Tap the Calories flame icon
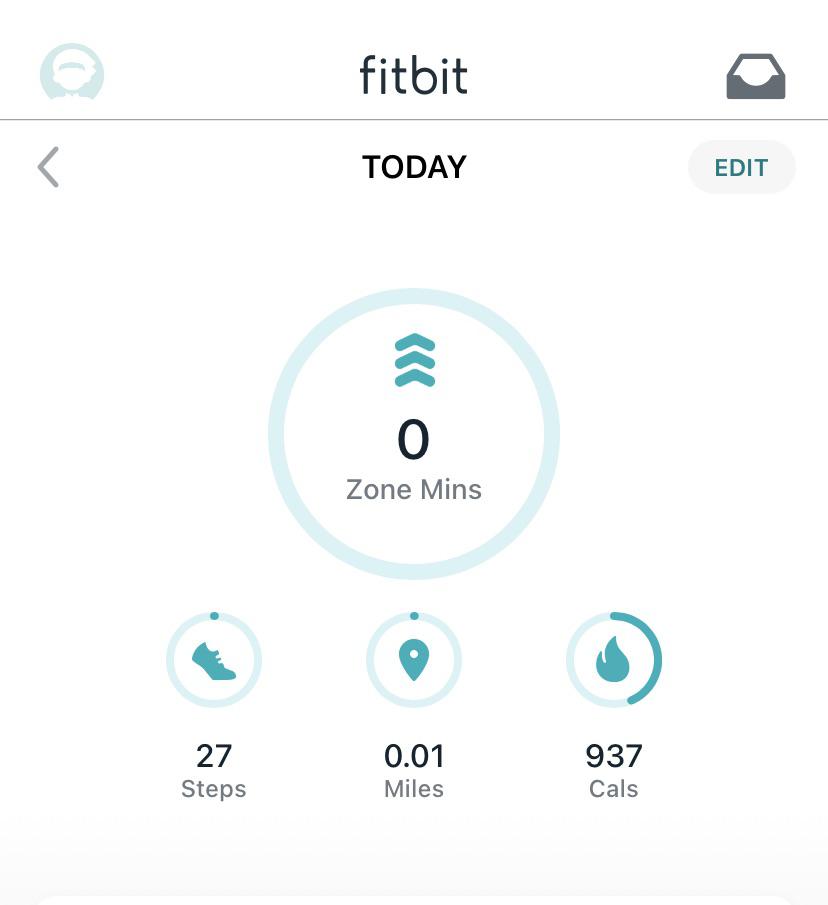Viewport: 828px width, 905px height. click(x=613, y=659)
